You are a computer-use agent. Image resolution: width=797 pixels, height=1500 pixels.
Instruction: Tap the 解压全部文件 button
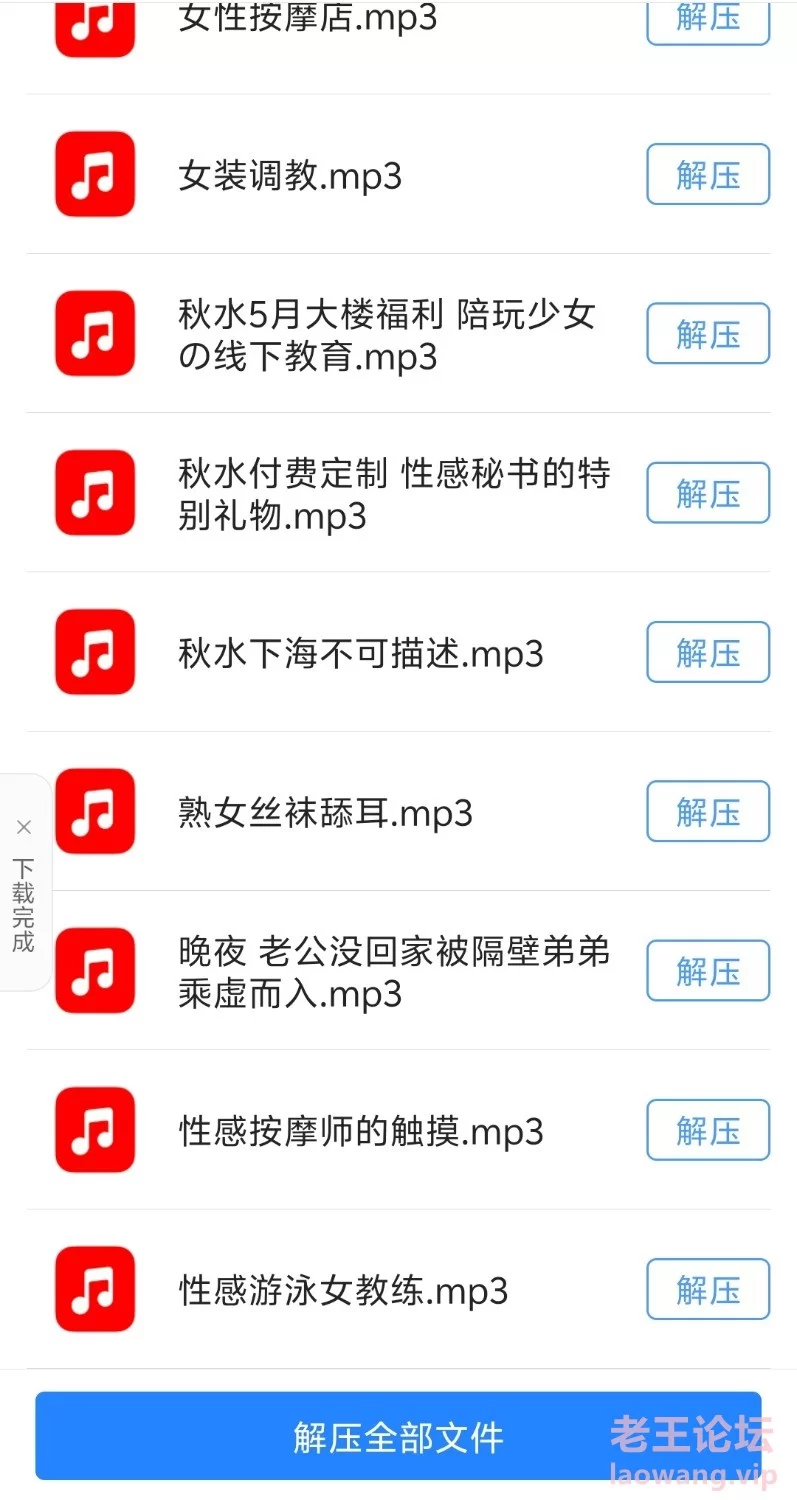[x=398, y=1436]
